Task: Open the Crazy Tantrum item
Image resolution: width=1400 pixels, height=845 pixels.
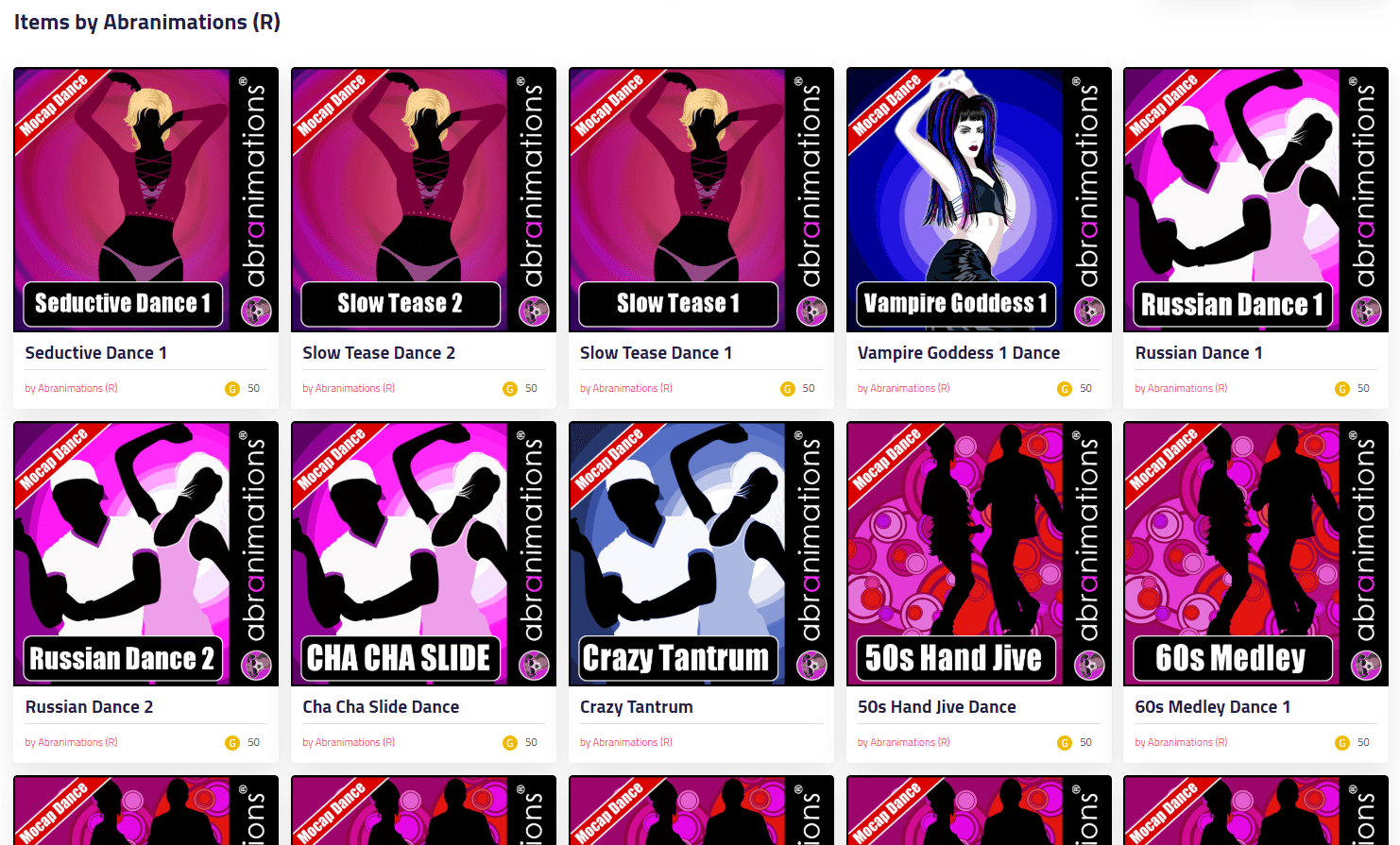Action: pos(636,707)
